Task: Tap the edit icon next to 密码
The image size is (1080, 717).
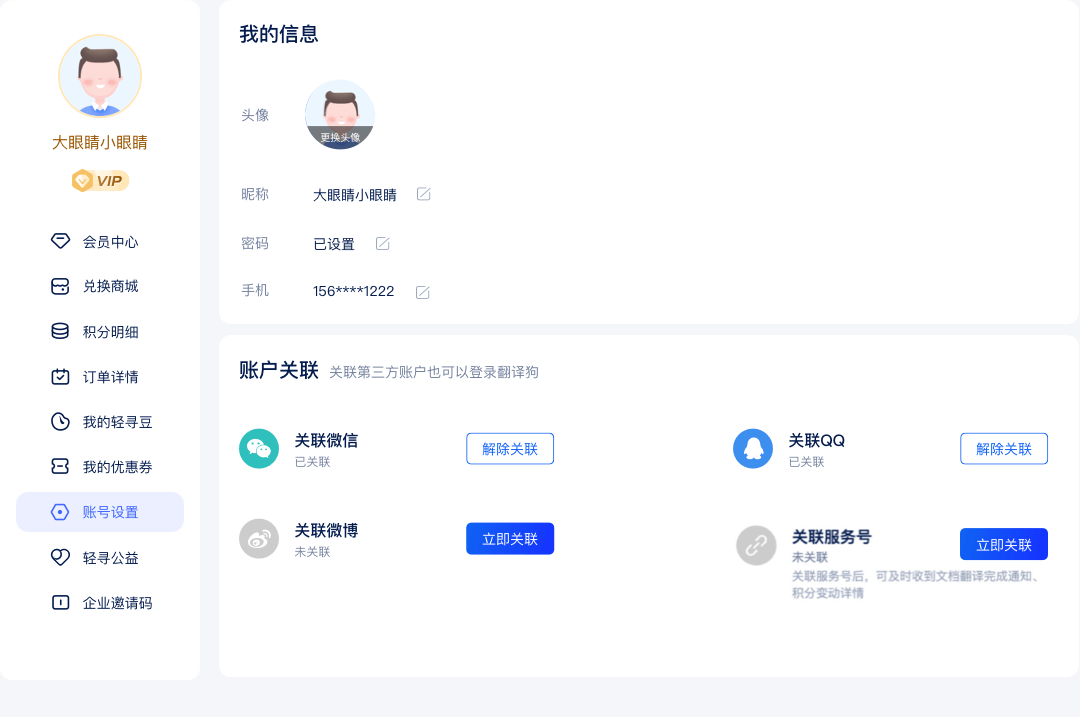Action: coord(382,244)
